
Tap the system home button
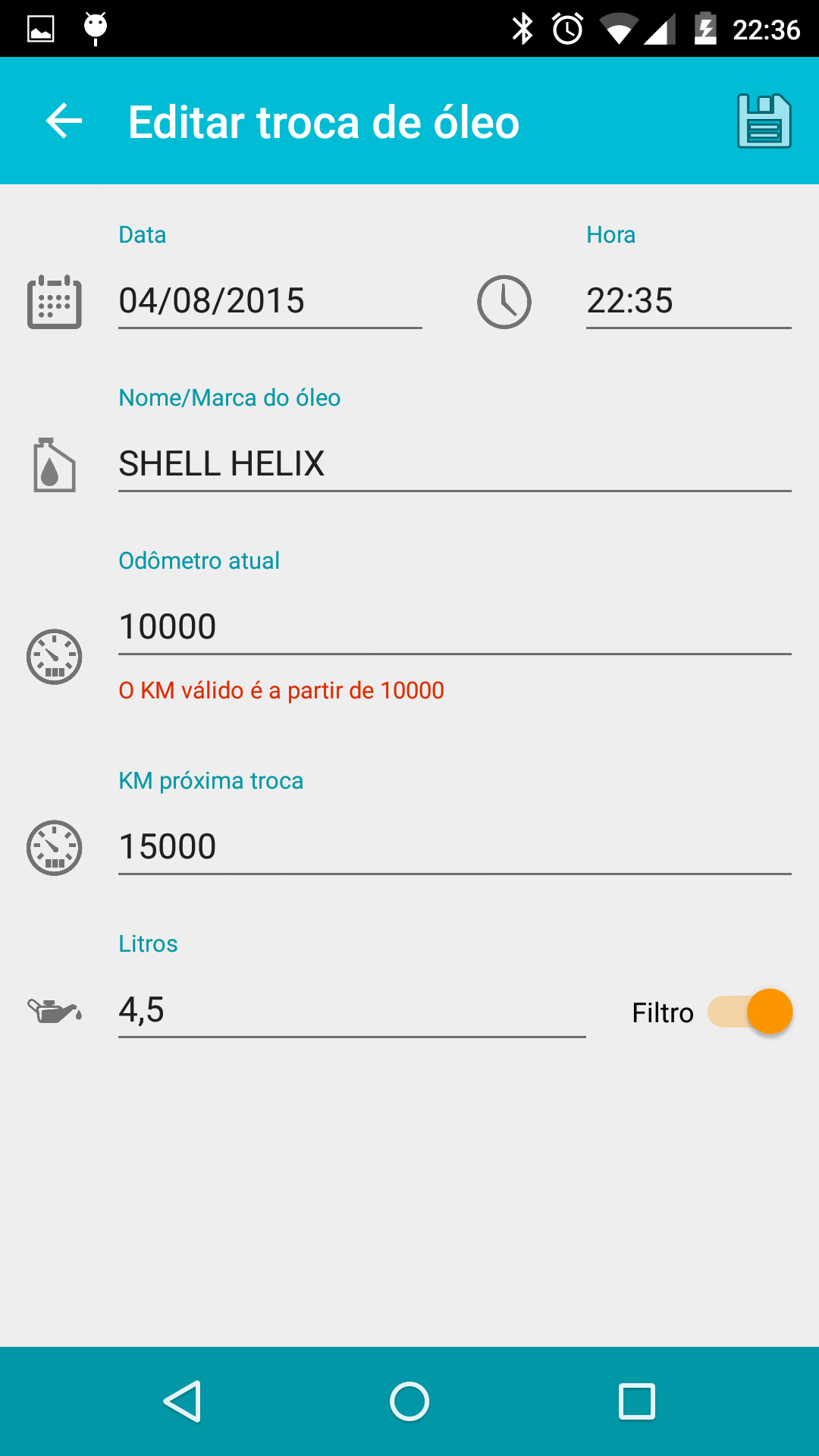pyautogui.click(x=409, y=1401)
